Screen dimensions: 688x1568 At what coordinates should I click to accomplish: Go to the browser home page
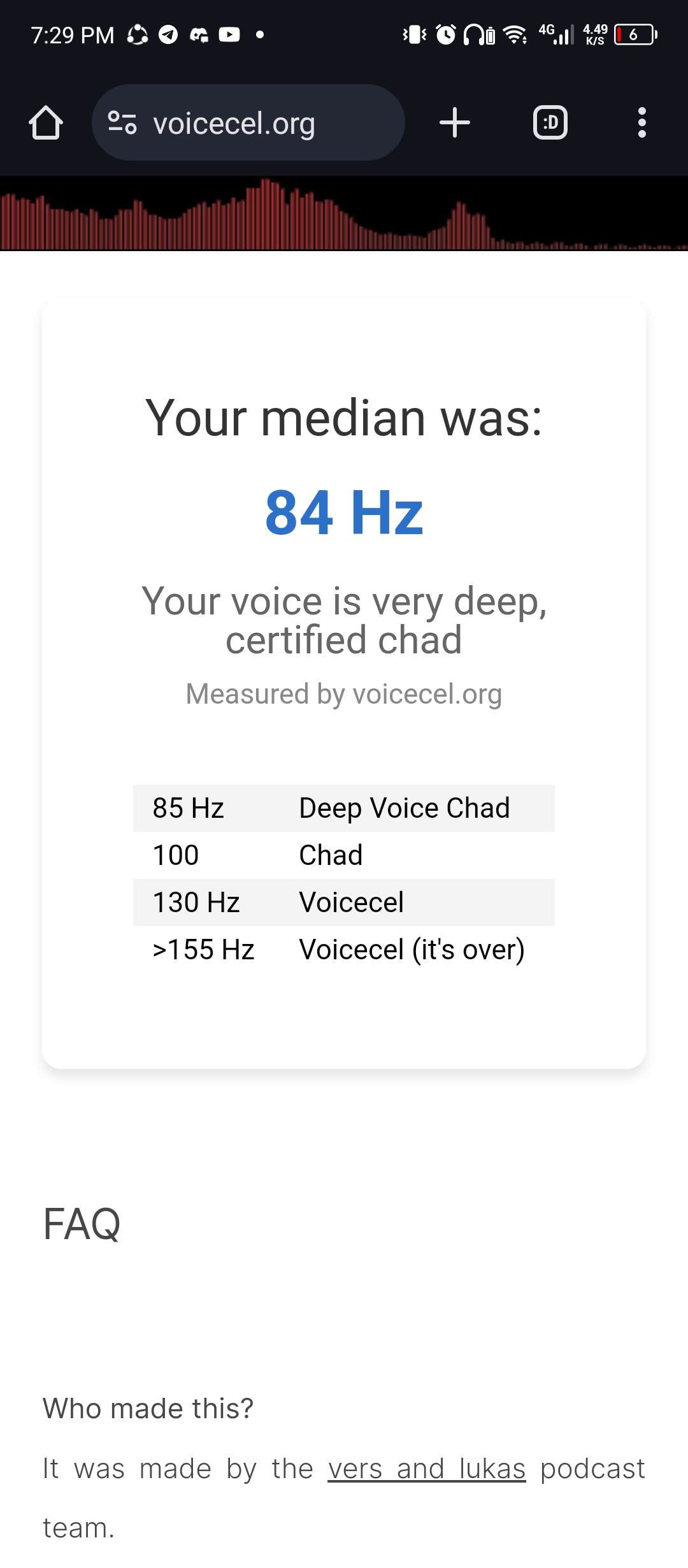[x=45, y=122]
